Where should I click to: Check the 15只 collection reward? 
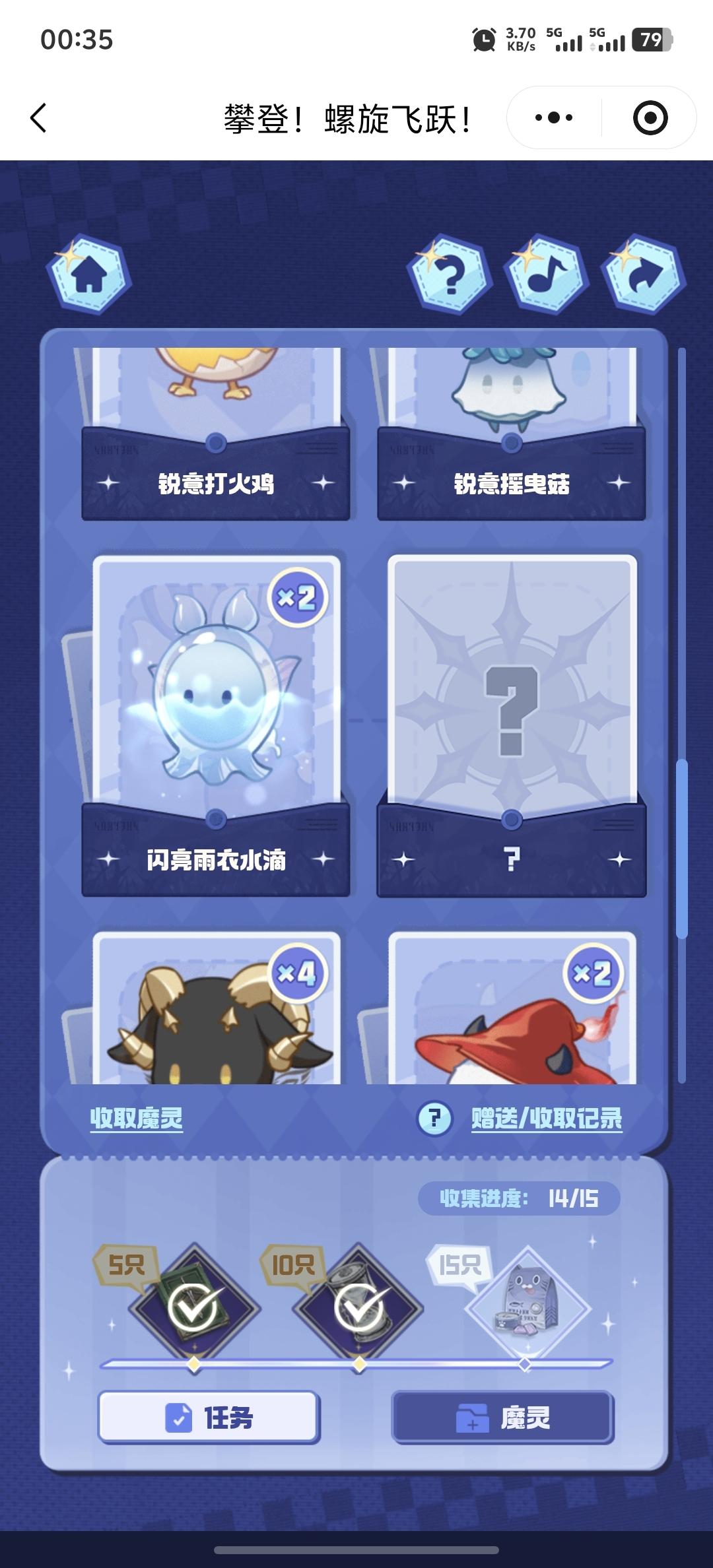click(x=526, y=1307)
